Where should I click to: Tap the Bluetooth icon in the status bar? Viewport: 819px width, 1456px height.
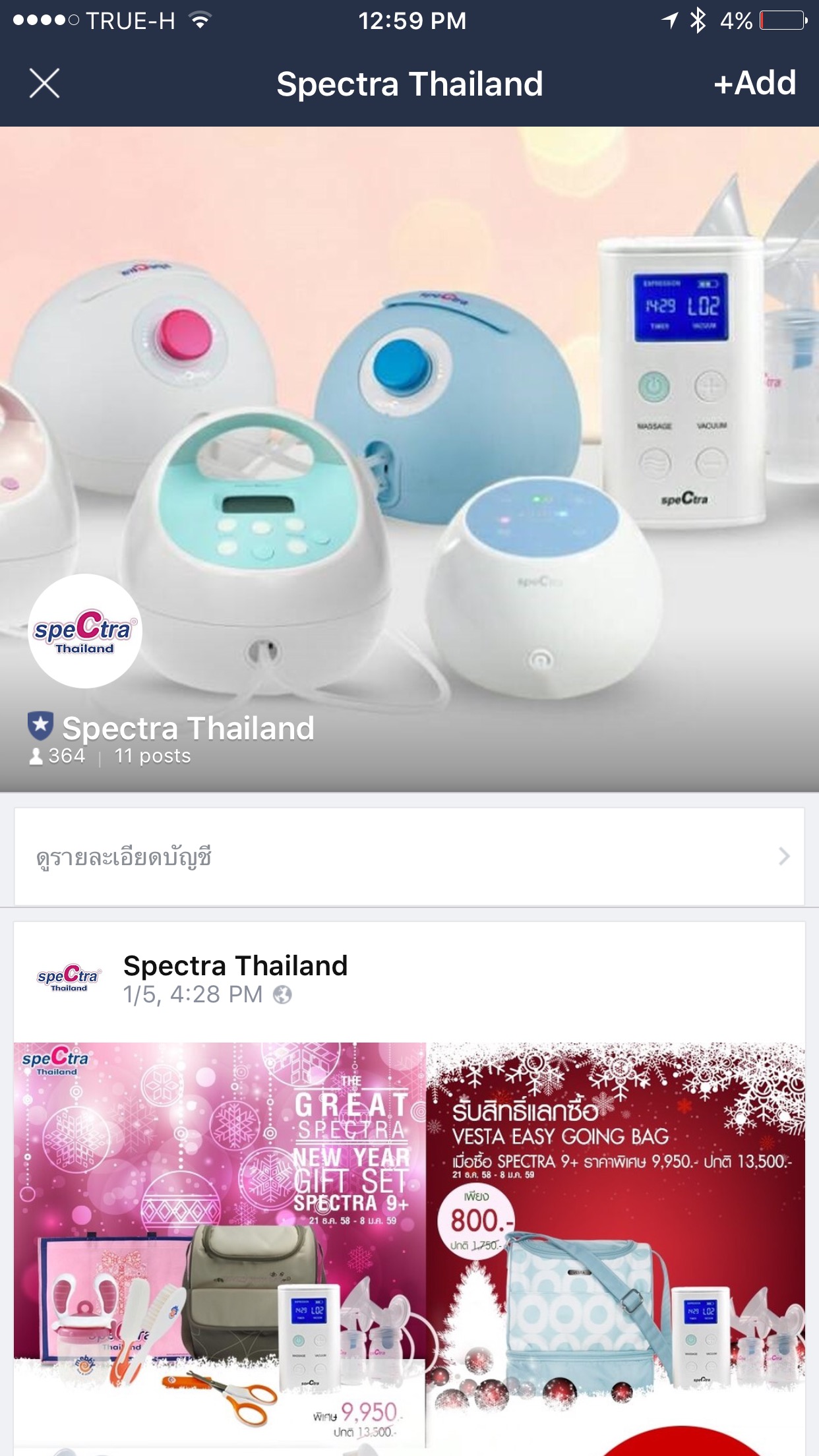coord(699,20)
